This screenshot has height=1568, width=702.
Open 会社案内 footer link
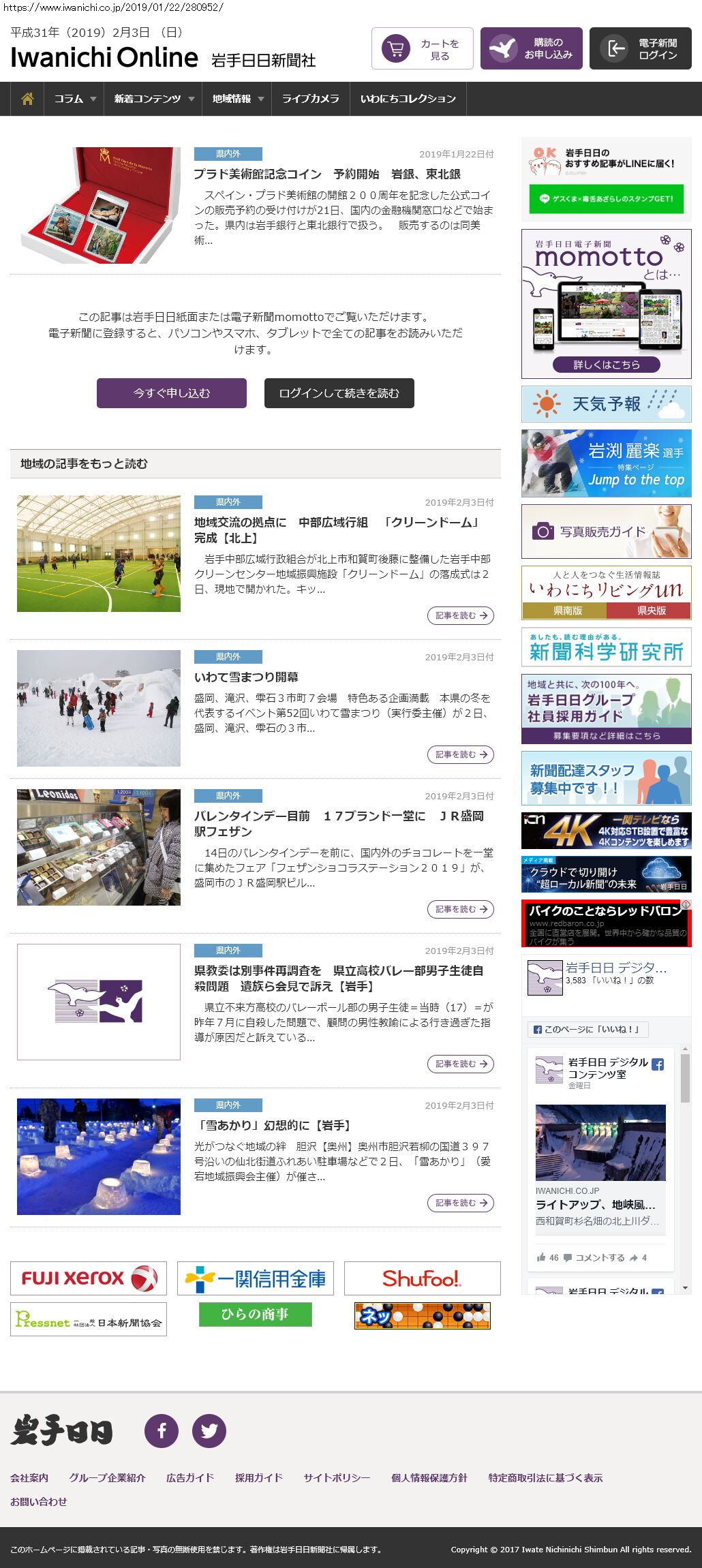(29, 1477)
